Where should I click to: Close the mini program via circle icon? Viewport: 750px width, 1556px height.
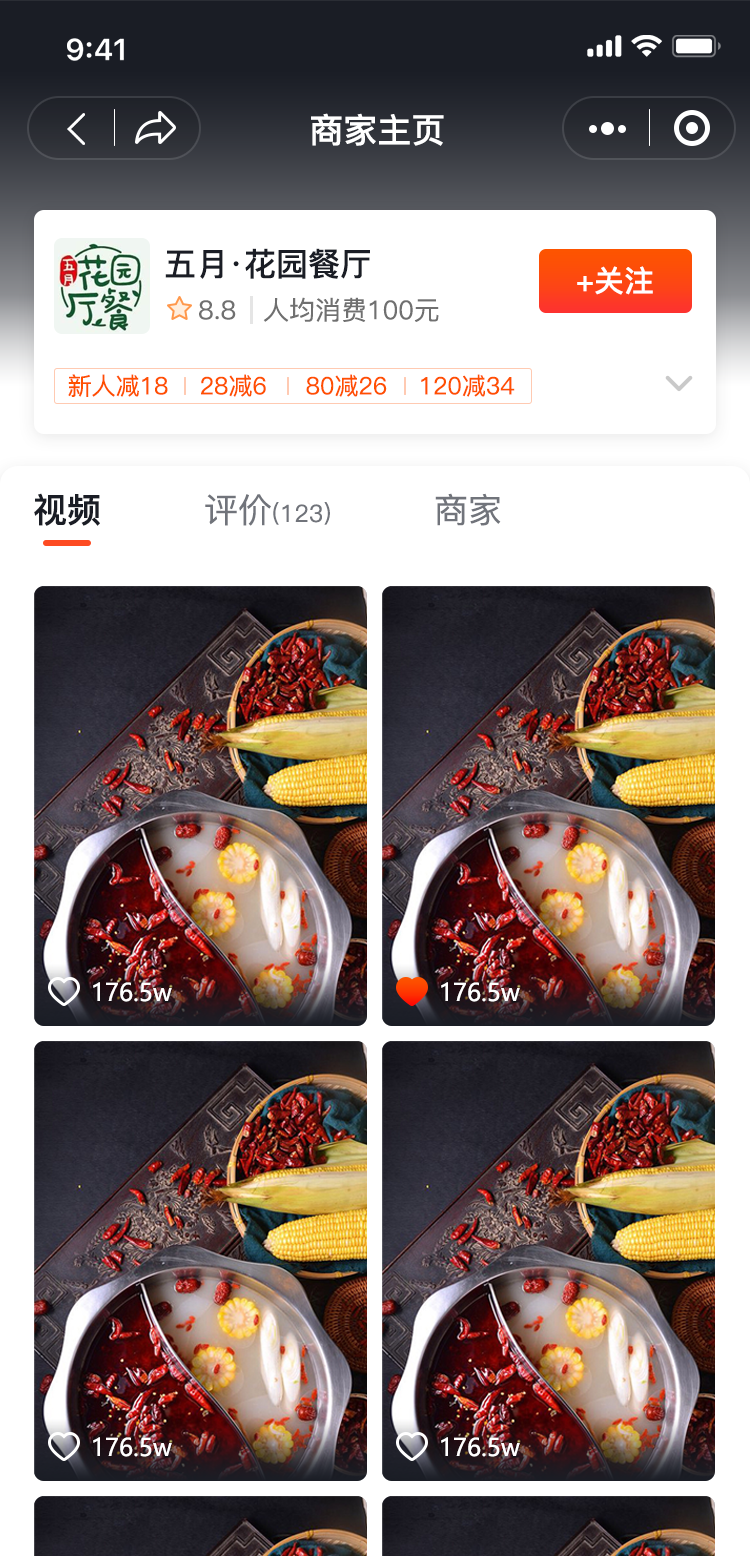[x=692, y=129]
